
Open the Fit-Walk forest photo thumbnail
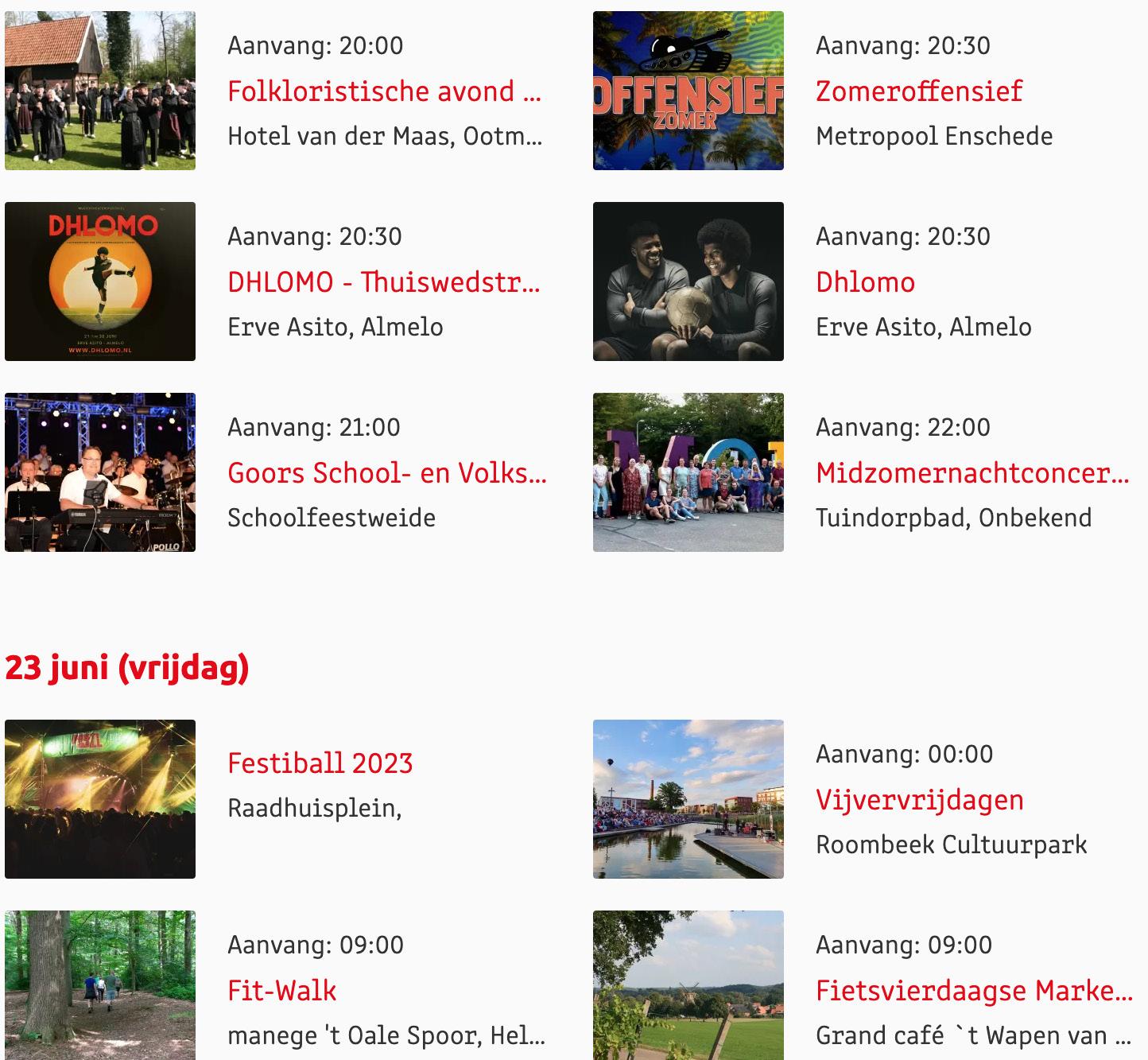point(100,984)
